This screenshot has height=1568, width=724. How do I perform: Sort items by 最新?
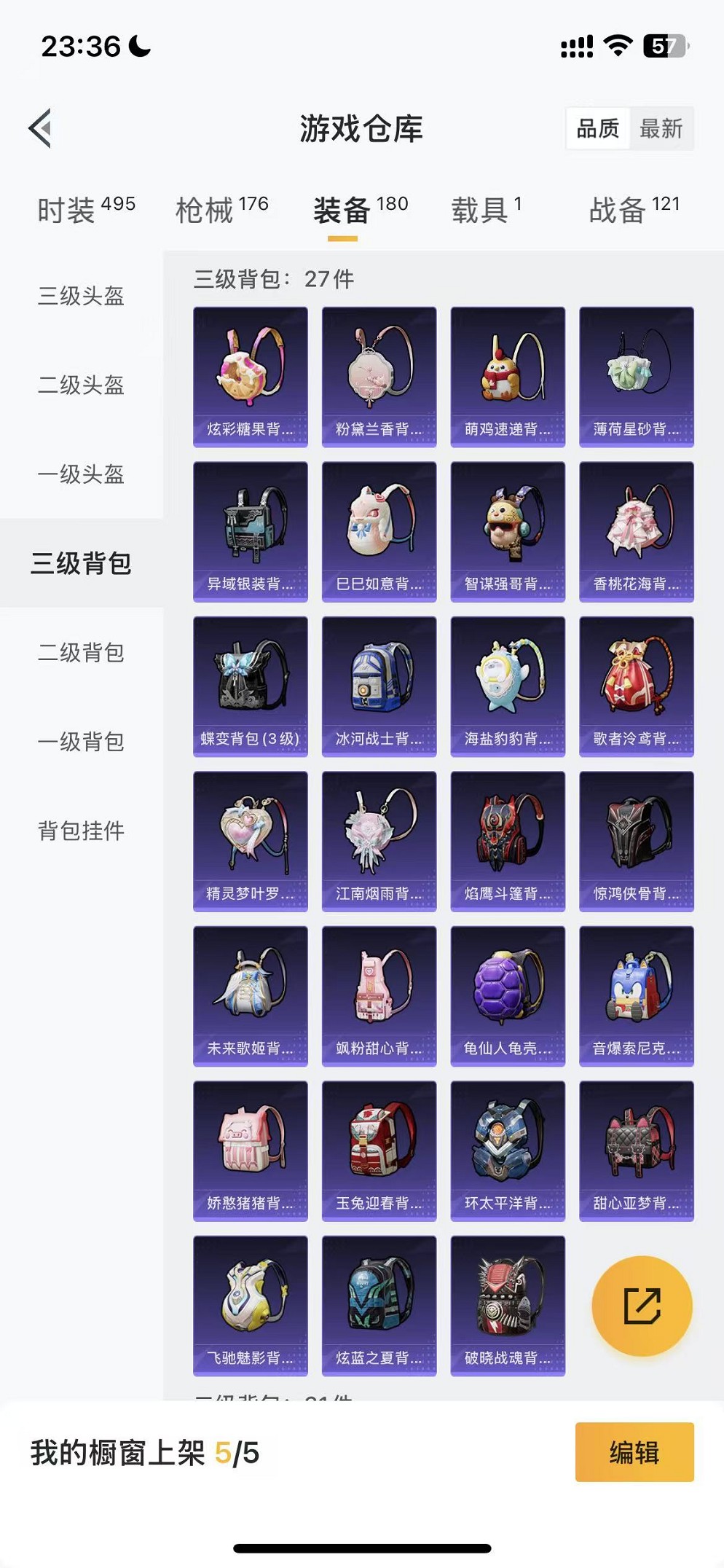coord(661,129)
